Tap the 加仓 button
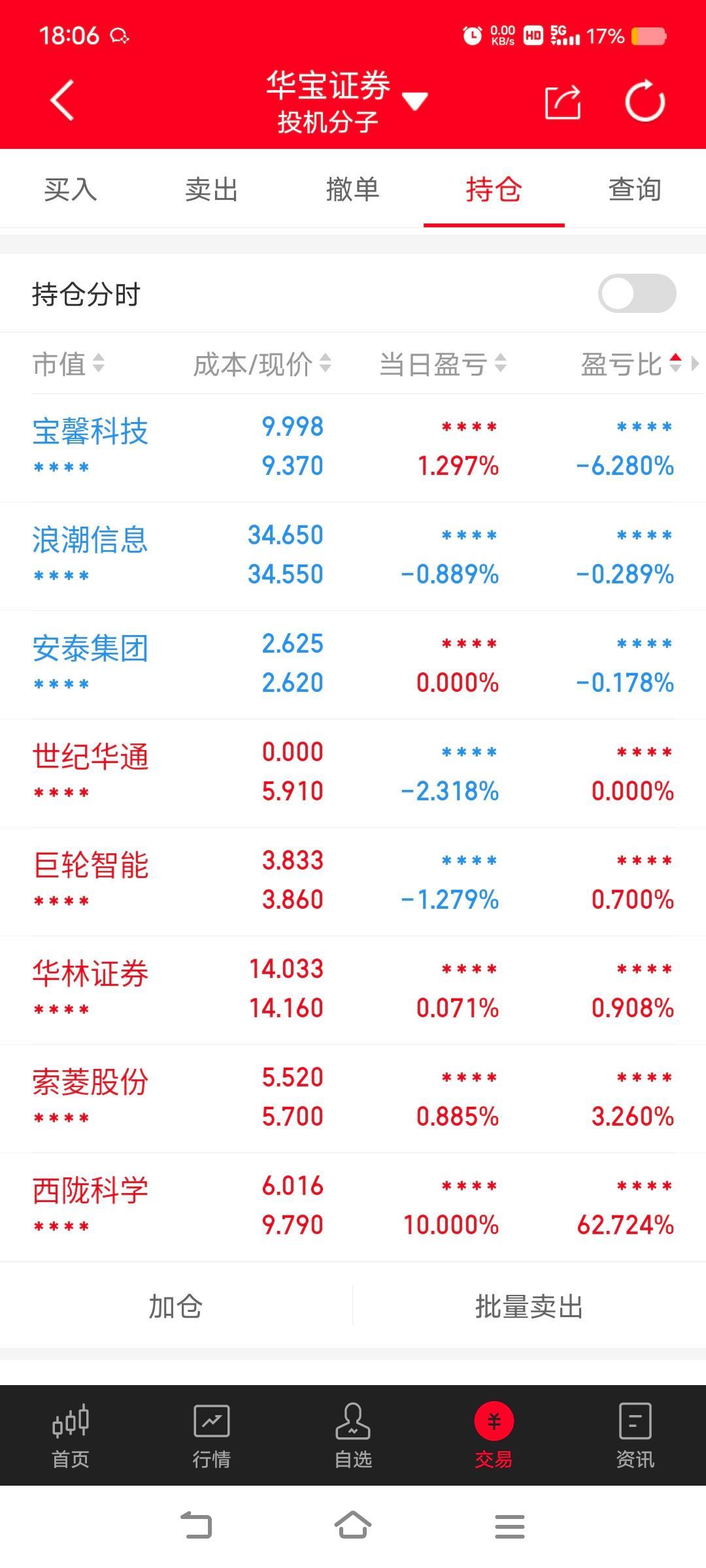 [x=176, y=1306]
